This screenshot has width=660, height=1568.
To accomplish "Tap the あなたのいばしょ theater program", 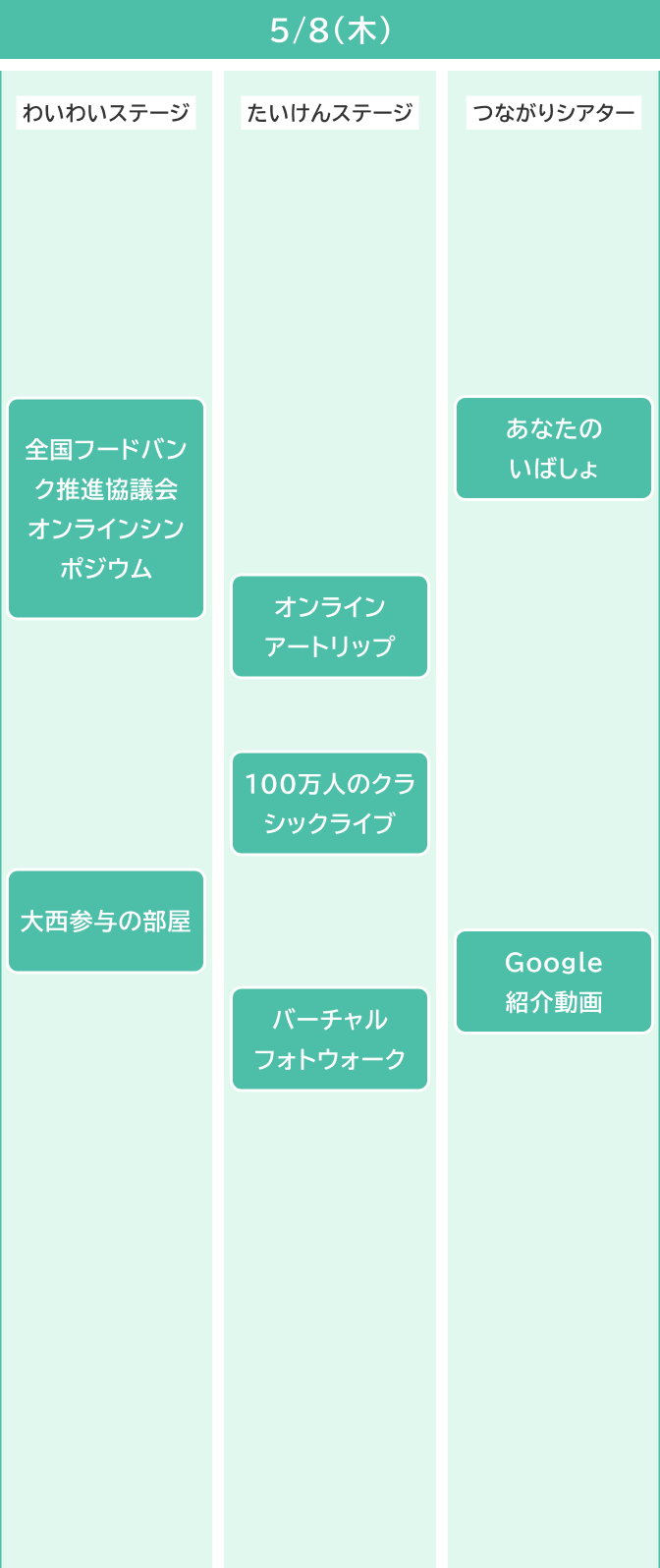I will [x=554, y=448].
